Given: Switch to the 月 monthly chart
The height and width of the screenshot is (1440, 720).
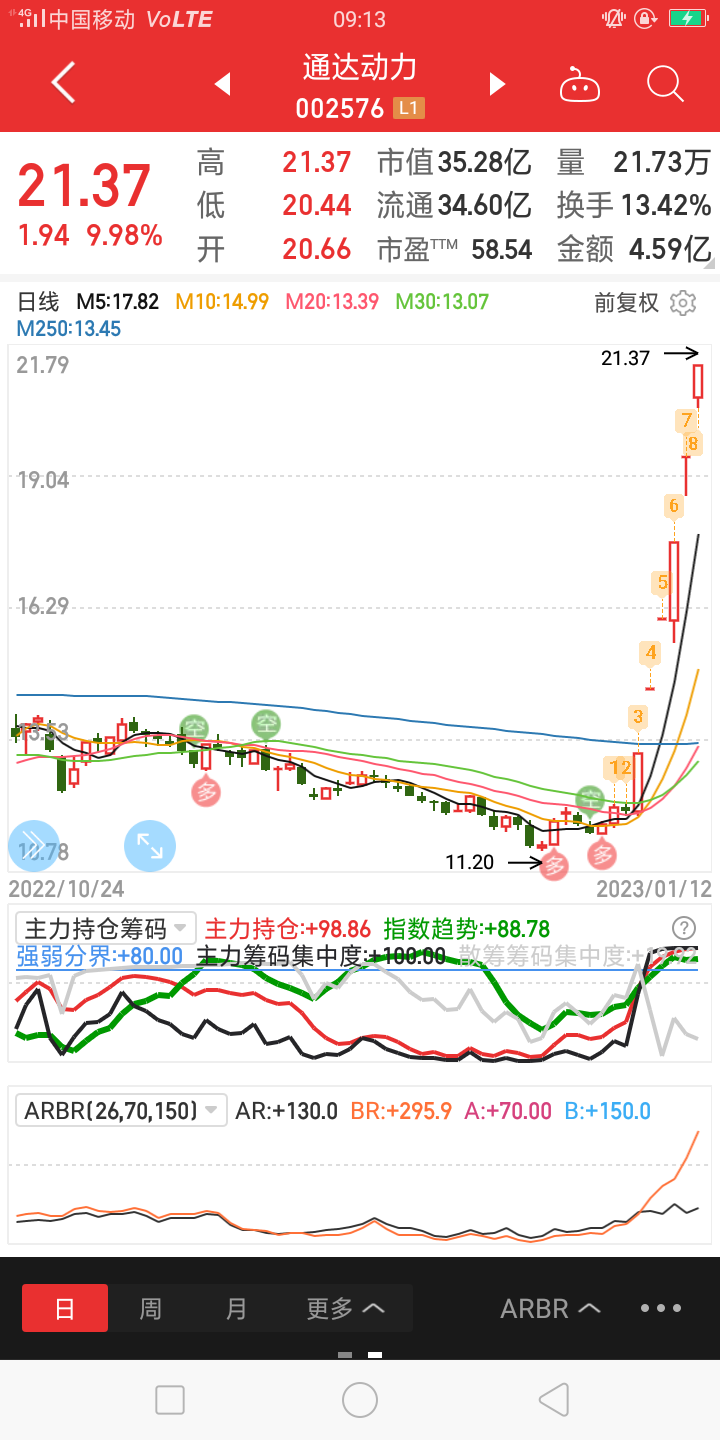Looking at the screenshot, I should point(236,1308).
